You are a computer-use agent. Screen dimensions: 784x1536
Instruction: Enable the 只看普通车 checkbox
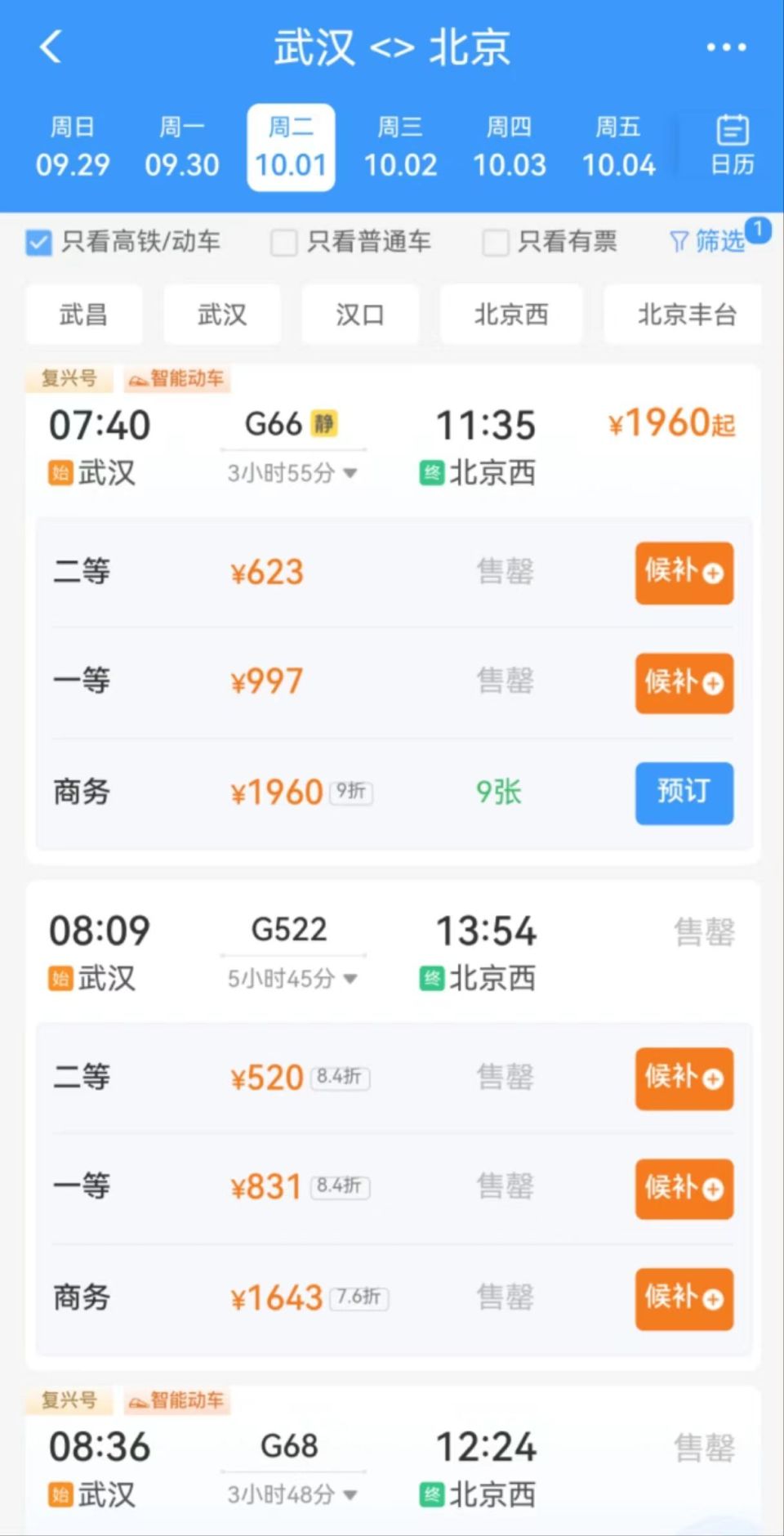coord(284,243)
